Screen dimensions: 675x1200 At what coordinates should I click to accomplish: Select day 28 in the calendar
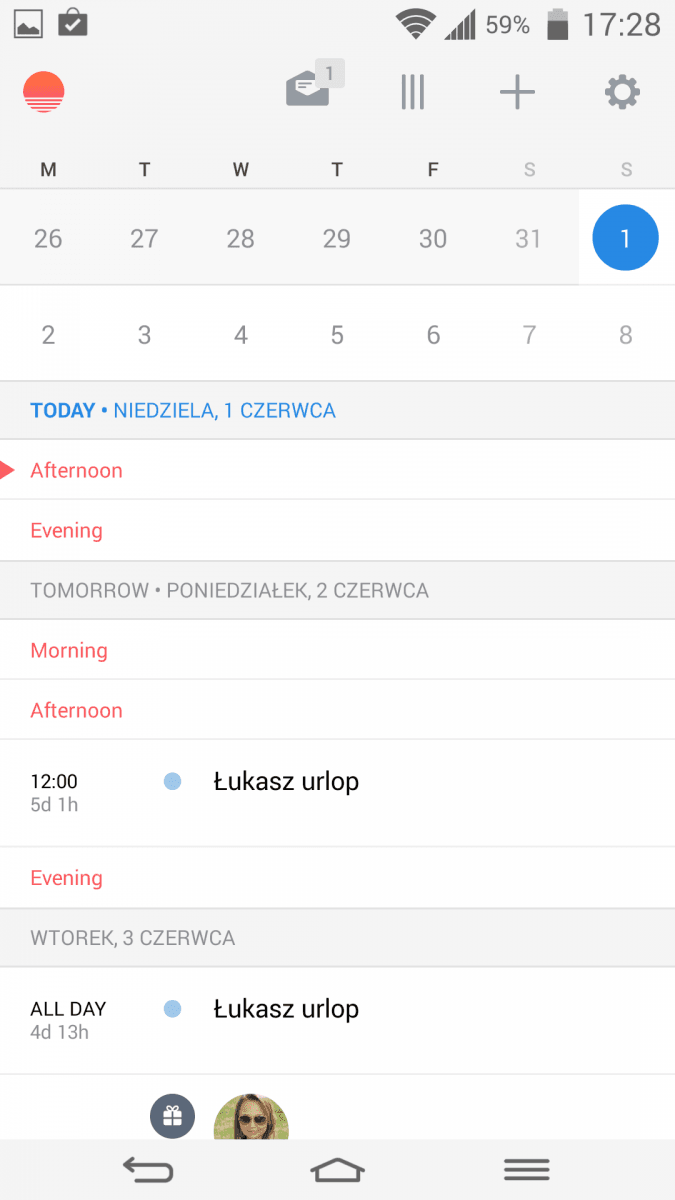coord(241,238)
